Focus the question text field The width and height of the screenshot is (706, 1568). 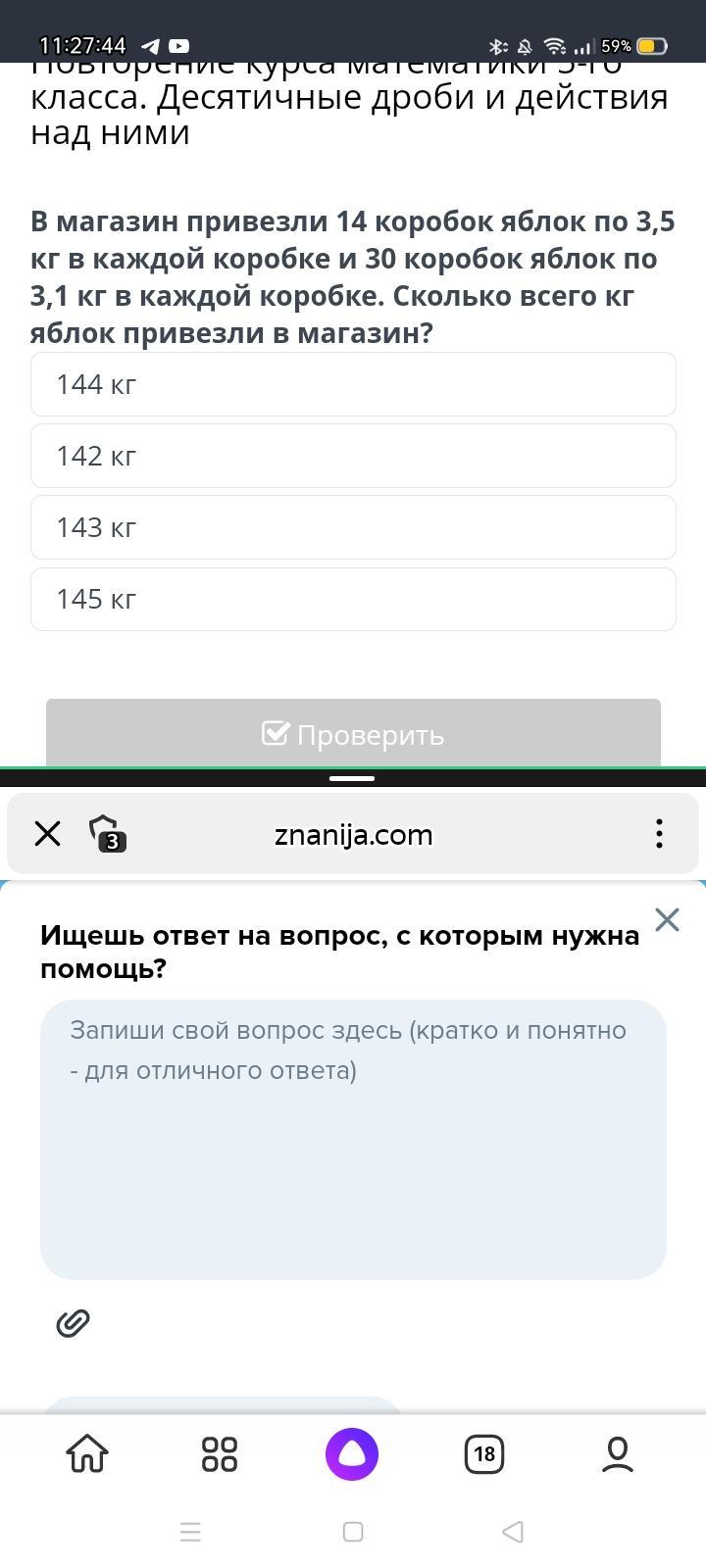point(353,1139)
